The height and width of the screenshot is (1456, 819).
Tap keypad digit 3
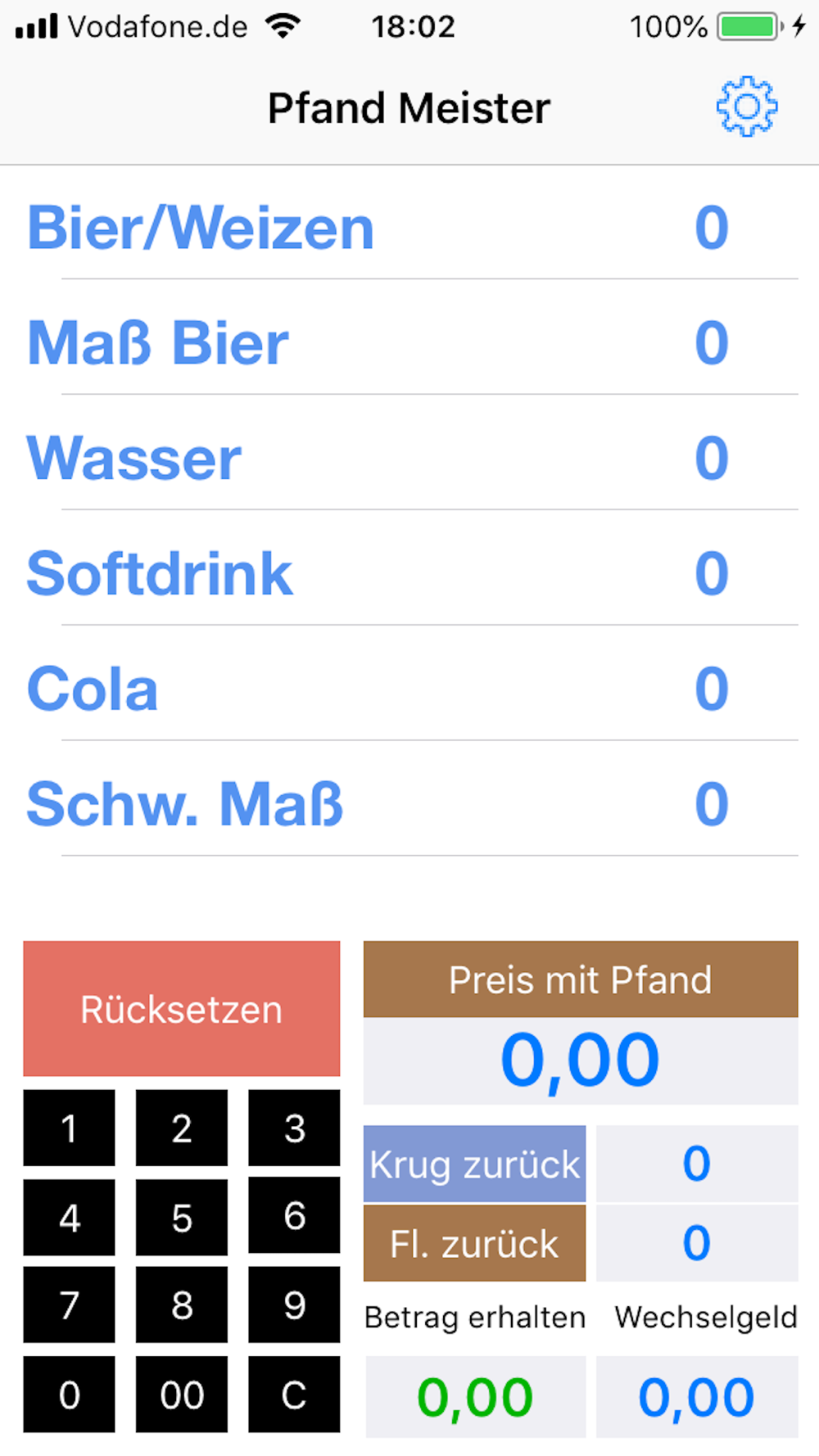click(294, 1128)
